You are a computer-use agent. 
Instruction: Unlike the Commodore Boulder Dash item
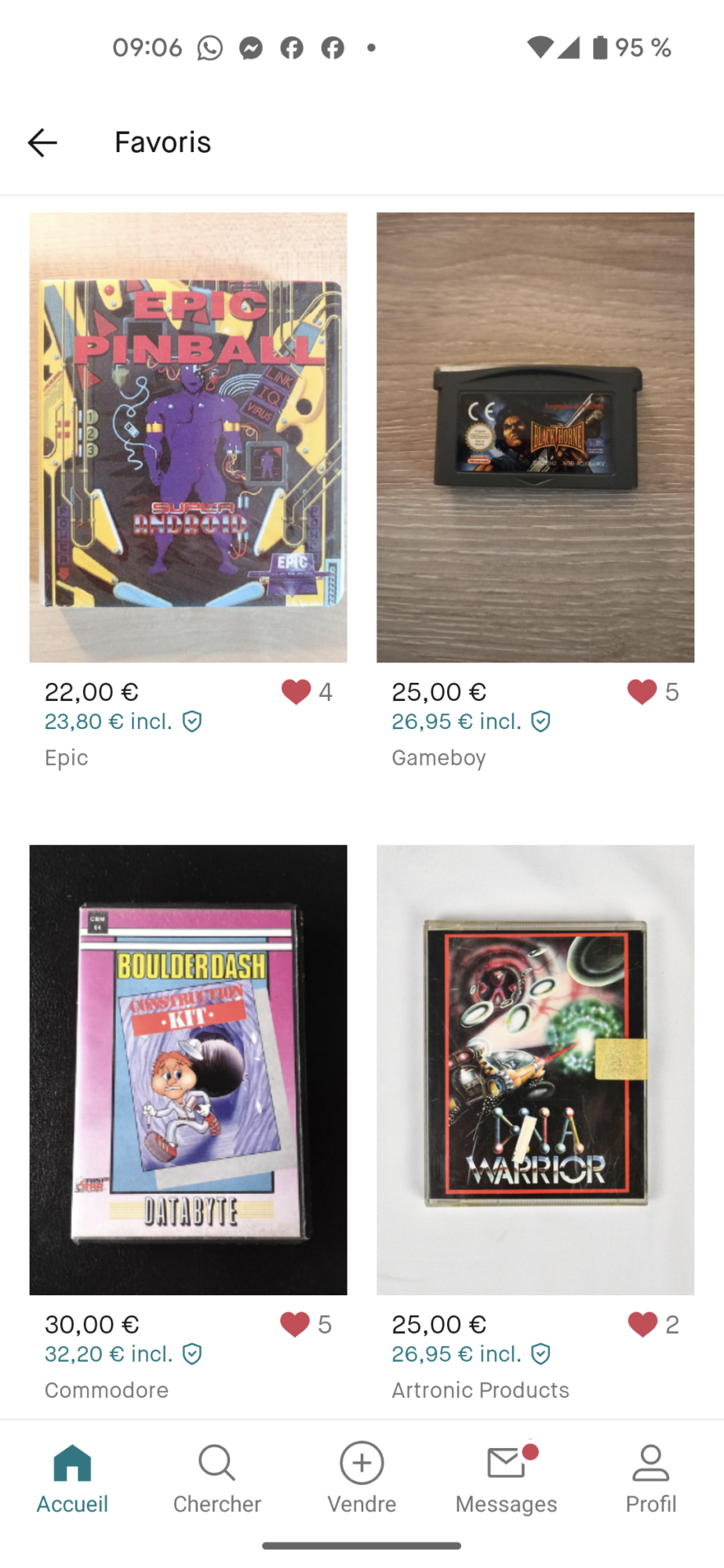click(295, 1324)
